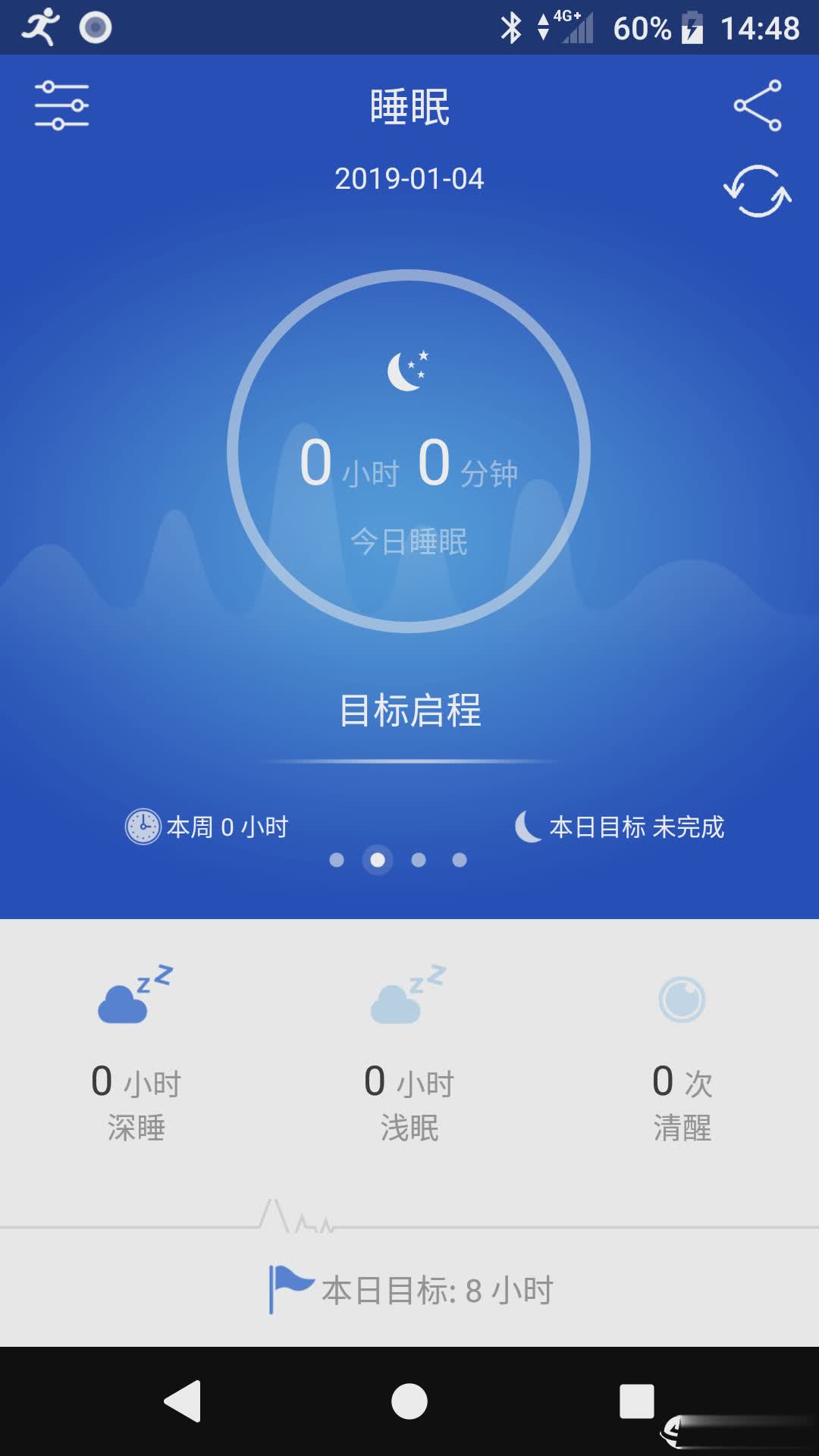This screenshot has width=819, height=1456.
Task: Tap the clock icon beside 本周 0 小时
Action: 142,828
